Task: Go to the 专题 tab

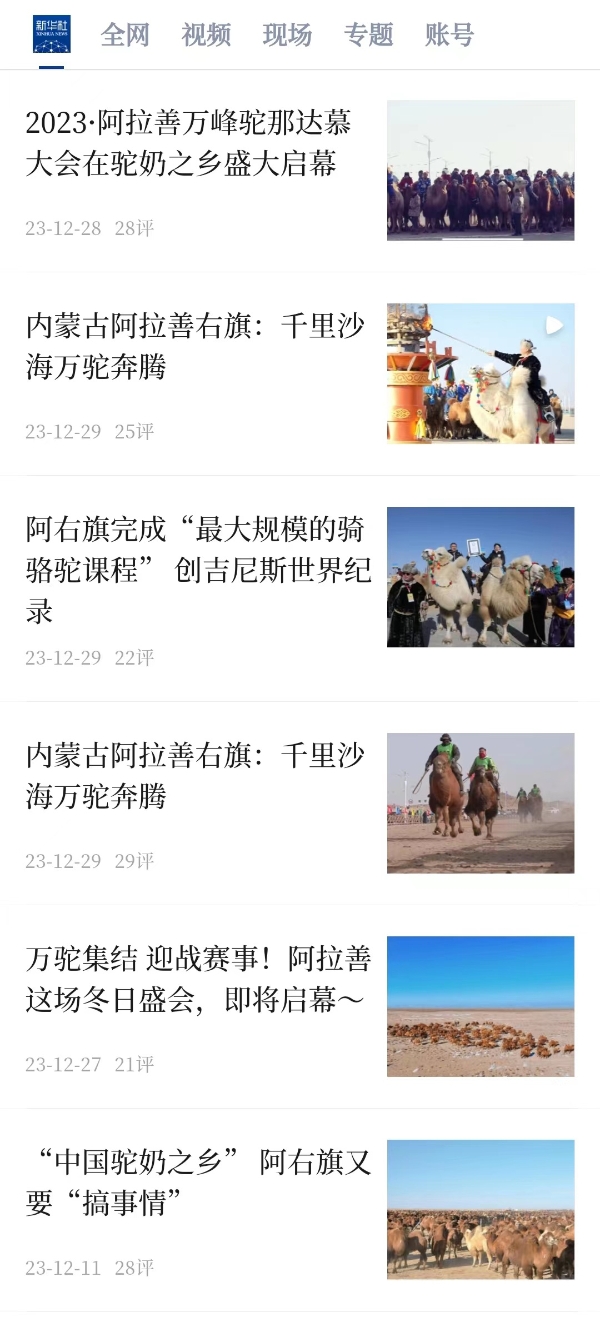Action: pos(368,35)
